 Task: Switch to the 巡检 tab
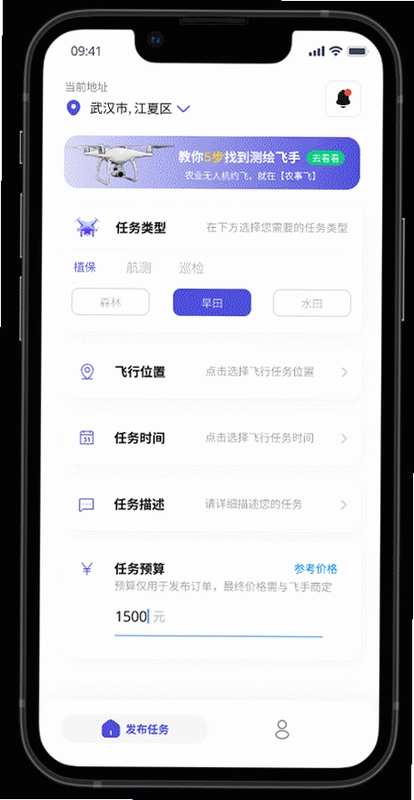(x=191, y=267)
